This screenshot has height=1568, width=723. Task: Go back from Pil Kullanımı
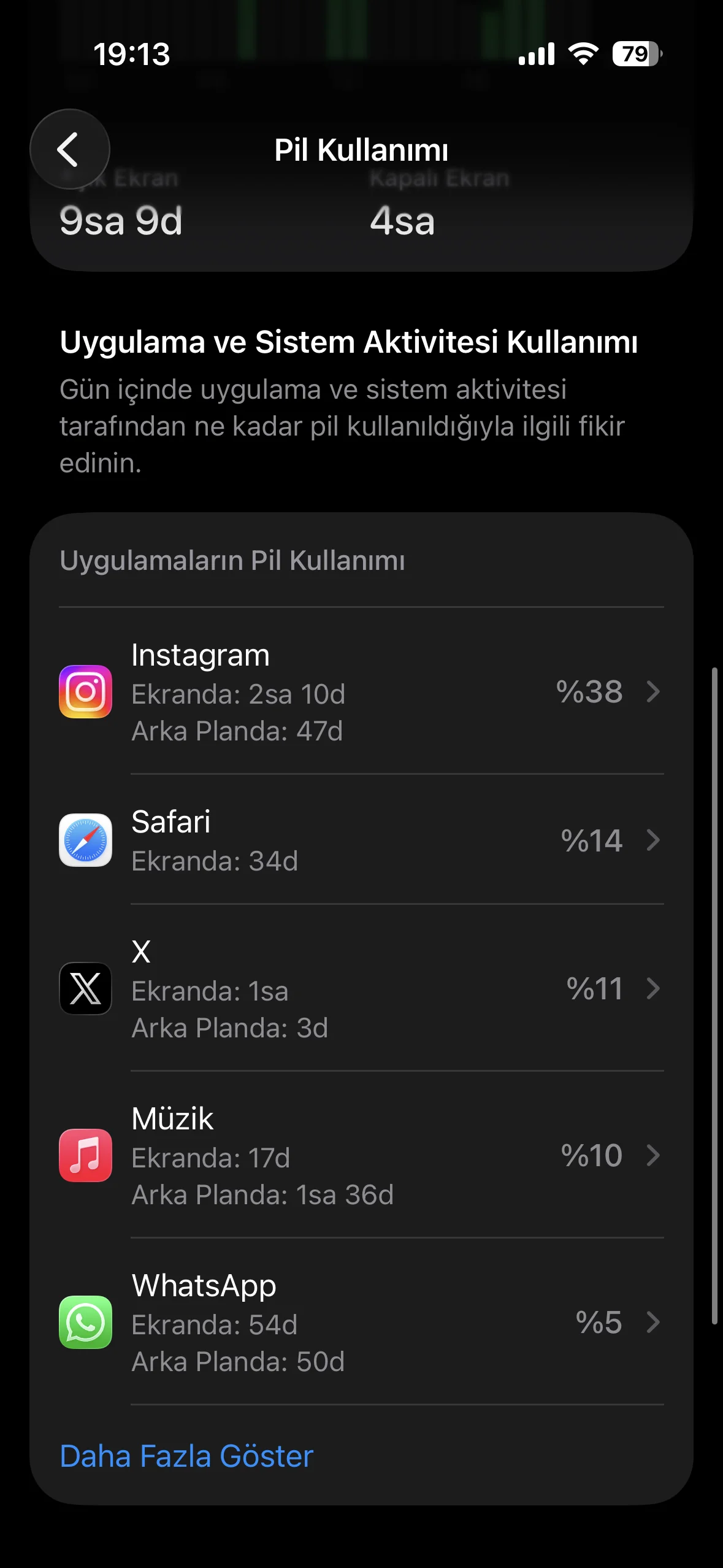pyautogui.click(x=69, y=149)
